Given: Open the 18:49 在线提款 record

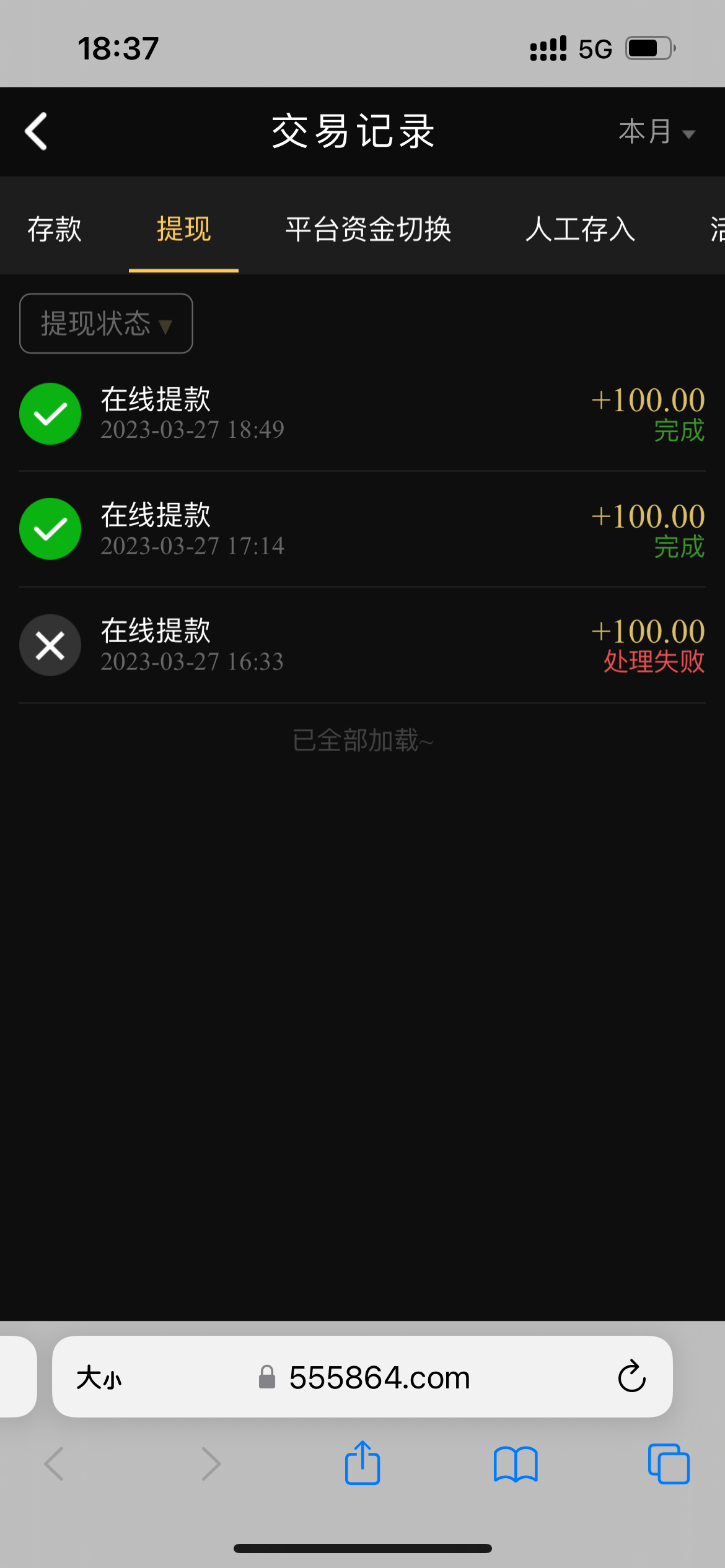Looking at the screenshot, I should [362, 414].
